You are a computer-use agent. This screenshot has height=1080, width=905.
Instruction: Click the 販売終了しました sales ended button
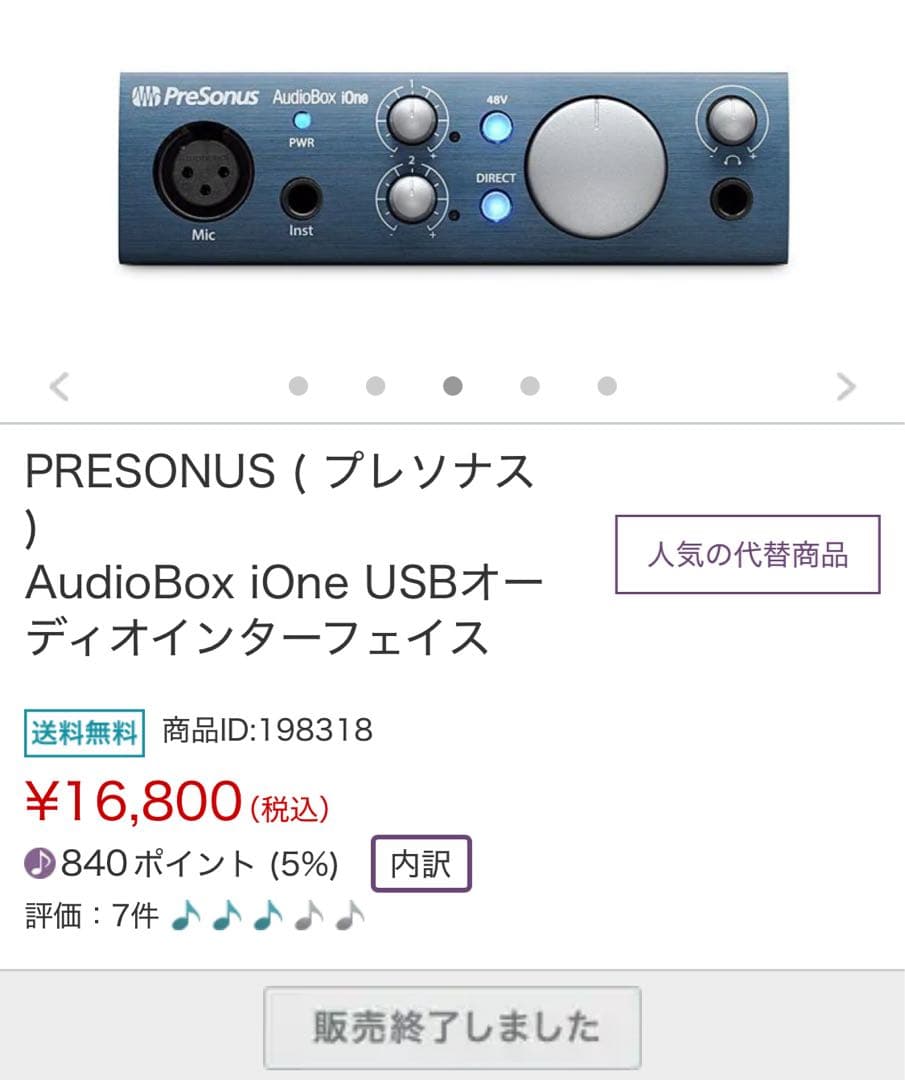pos(452,1025)
